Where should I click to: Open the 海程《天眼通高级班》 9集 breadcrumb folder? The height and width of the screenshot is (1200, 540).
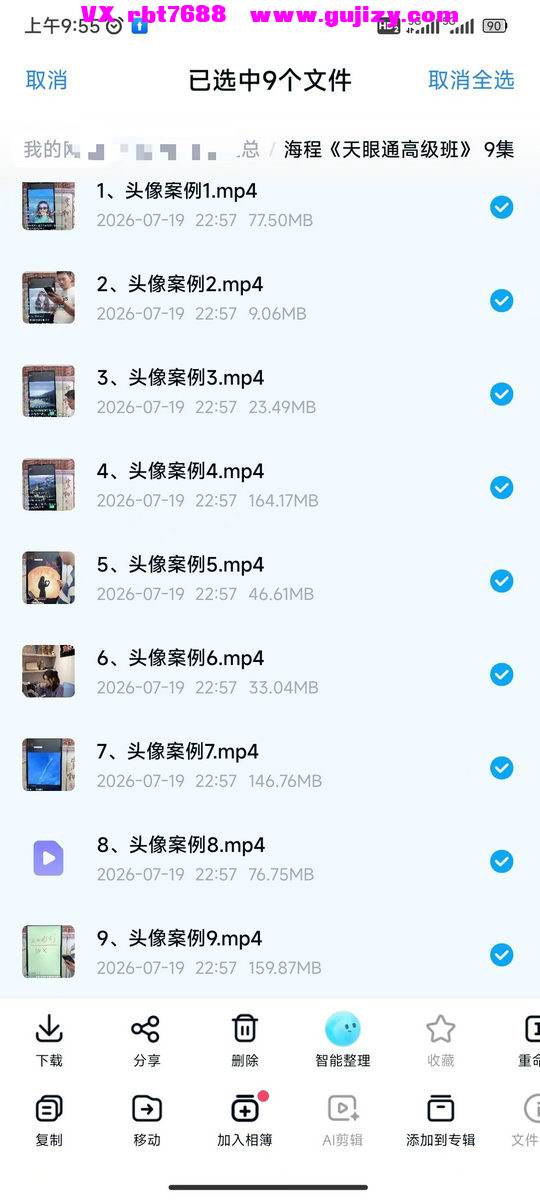pos(399,150)
